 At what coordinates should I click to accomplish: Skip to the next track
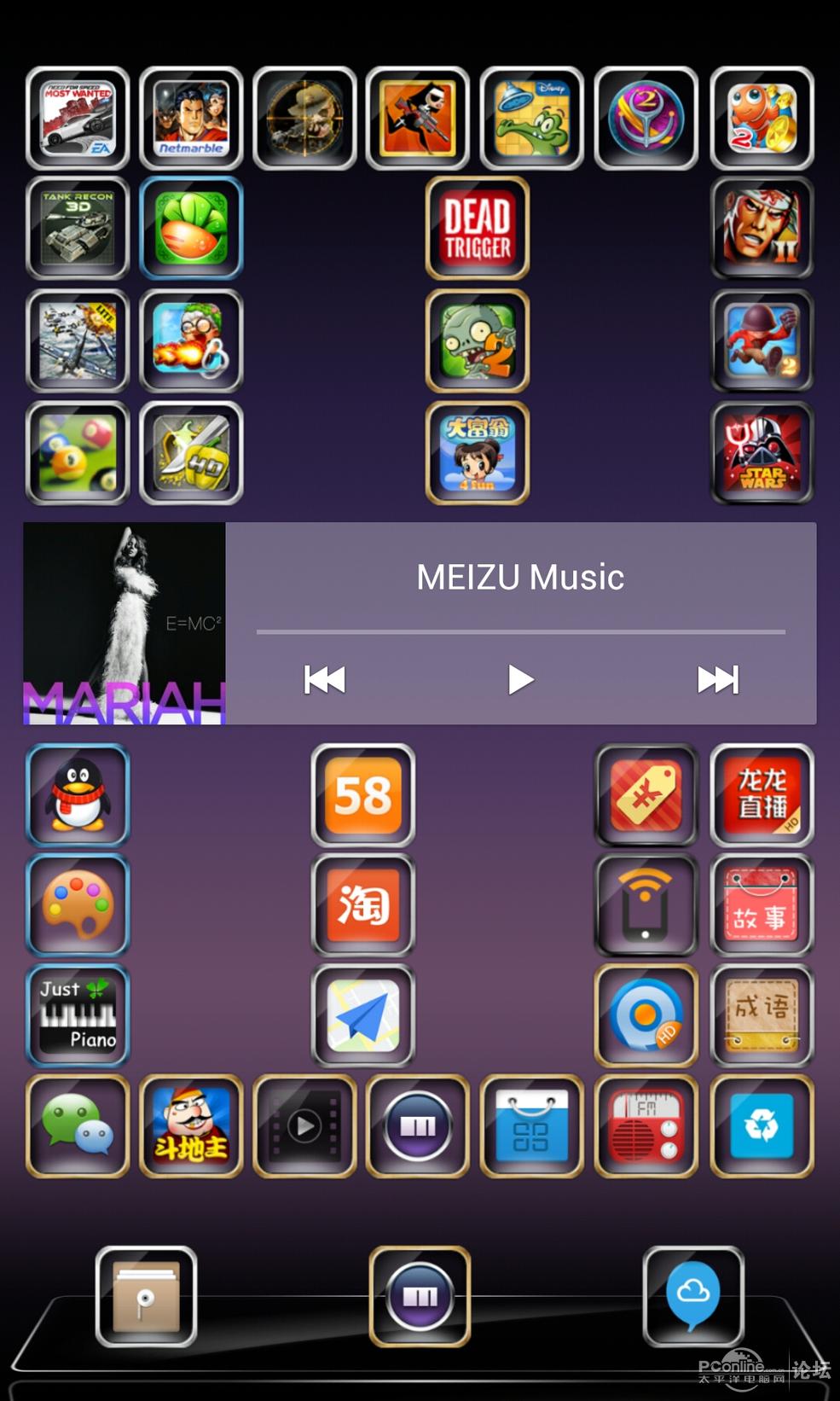717,680
